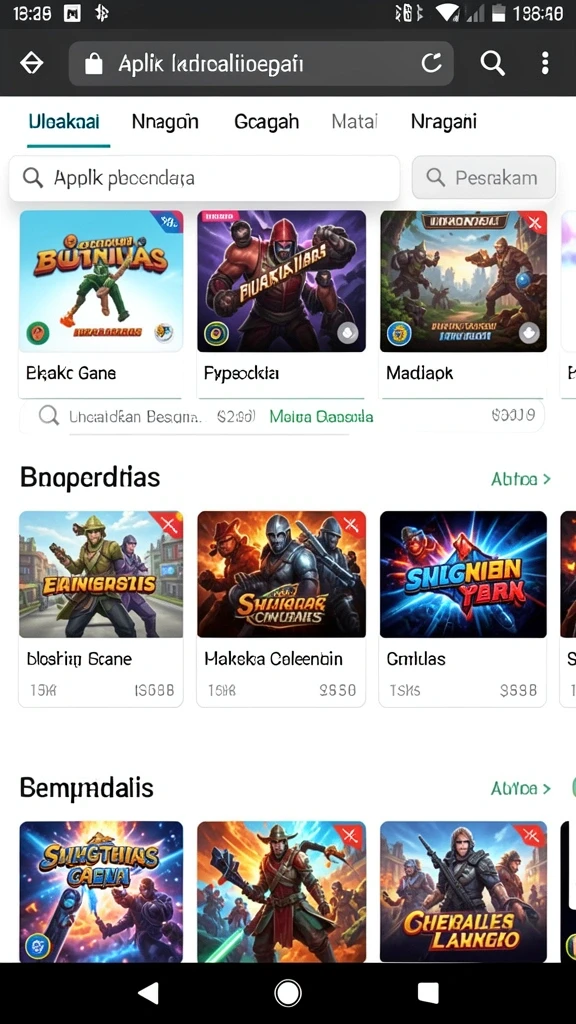The image size is (576, 1024).
Task: Open the Melca Gaosola link
Action: (321, 416)
